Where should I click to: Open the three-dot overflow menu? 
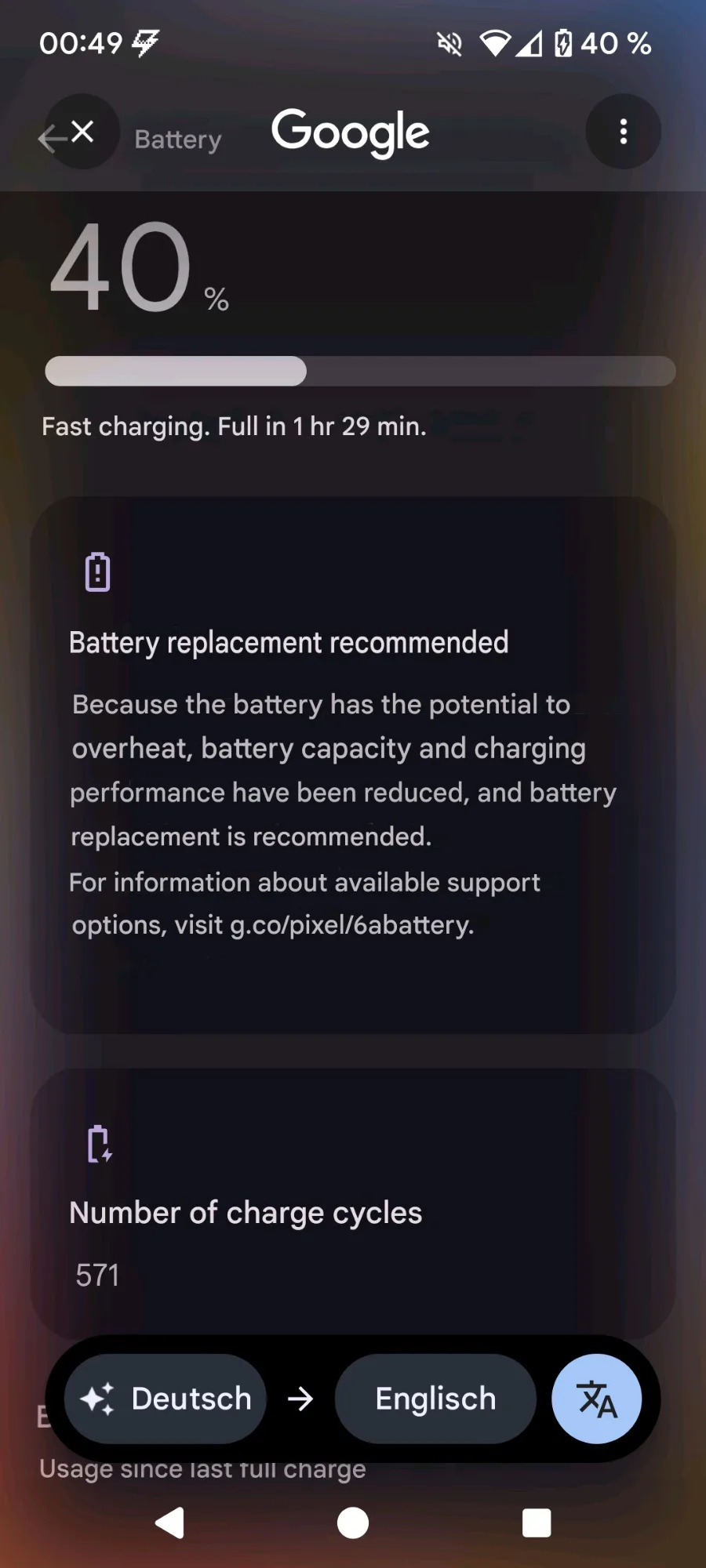[623, 132]
